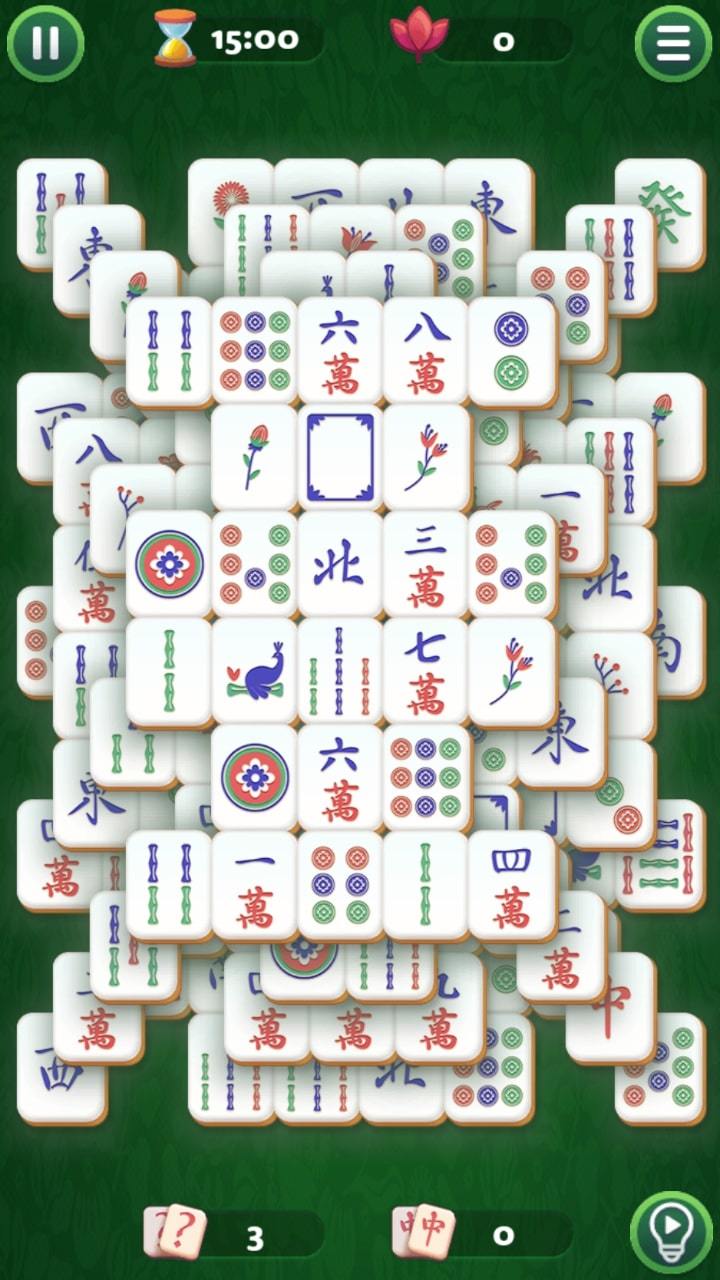The height and width of the screenshot is (1280, 720).
Task: Open the hamburger menu
Action: [673, 42]
